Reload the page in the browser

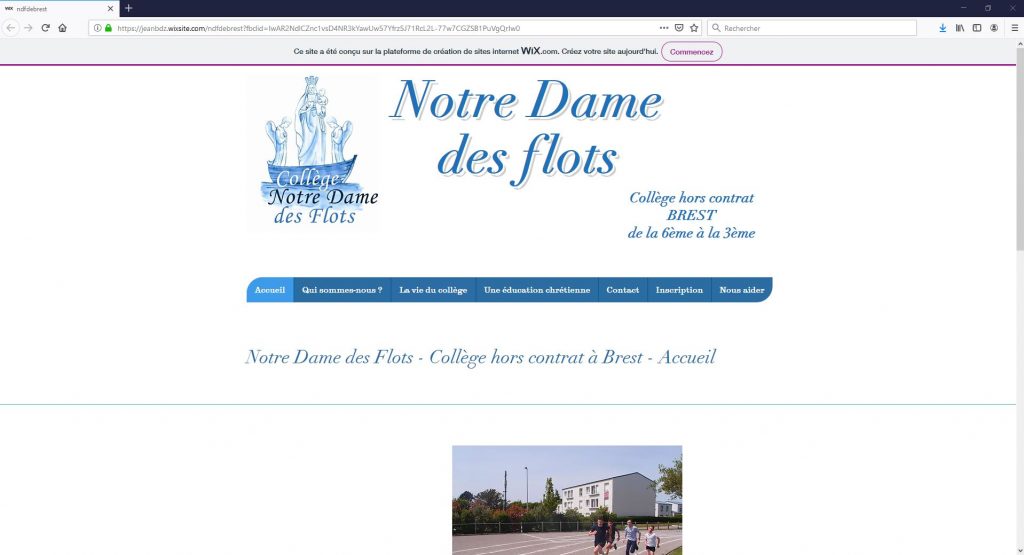click(x=45, y=28)
